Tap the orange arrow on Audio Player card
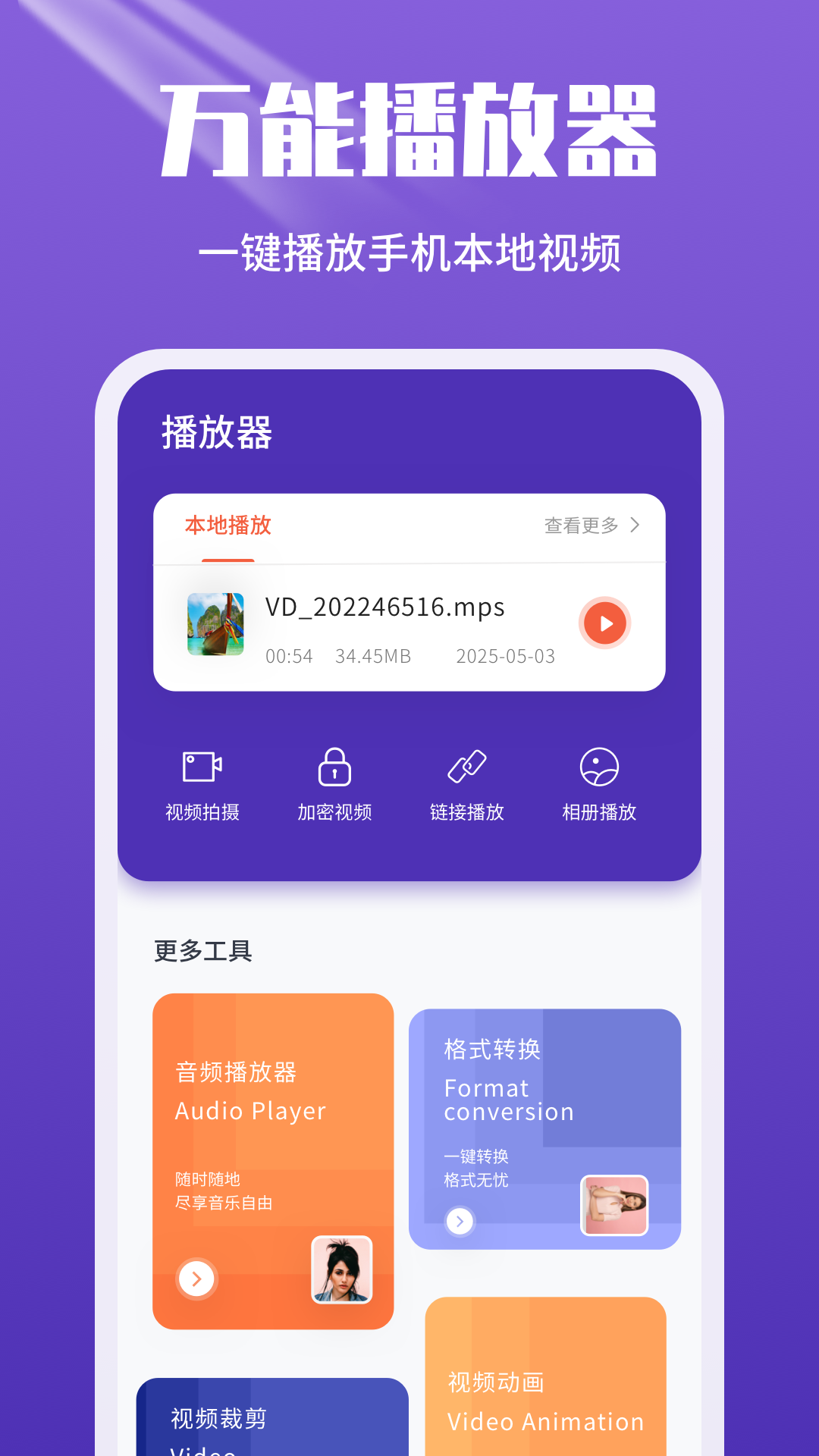The height and width of the screenshot is (1456, 819). click(x=196, y=1279)
